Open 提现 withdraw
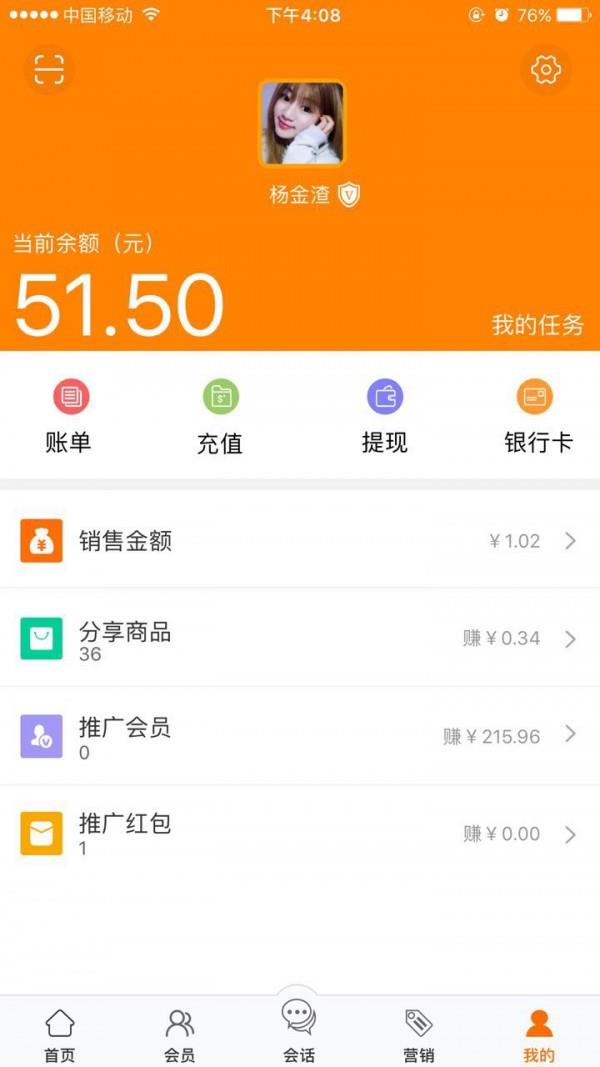Image resolution: width=600 pixels, height=1067 pixels. coord(384,416)
